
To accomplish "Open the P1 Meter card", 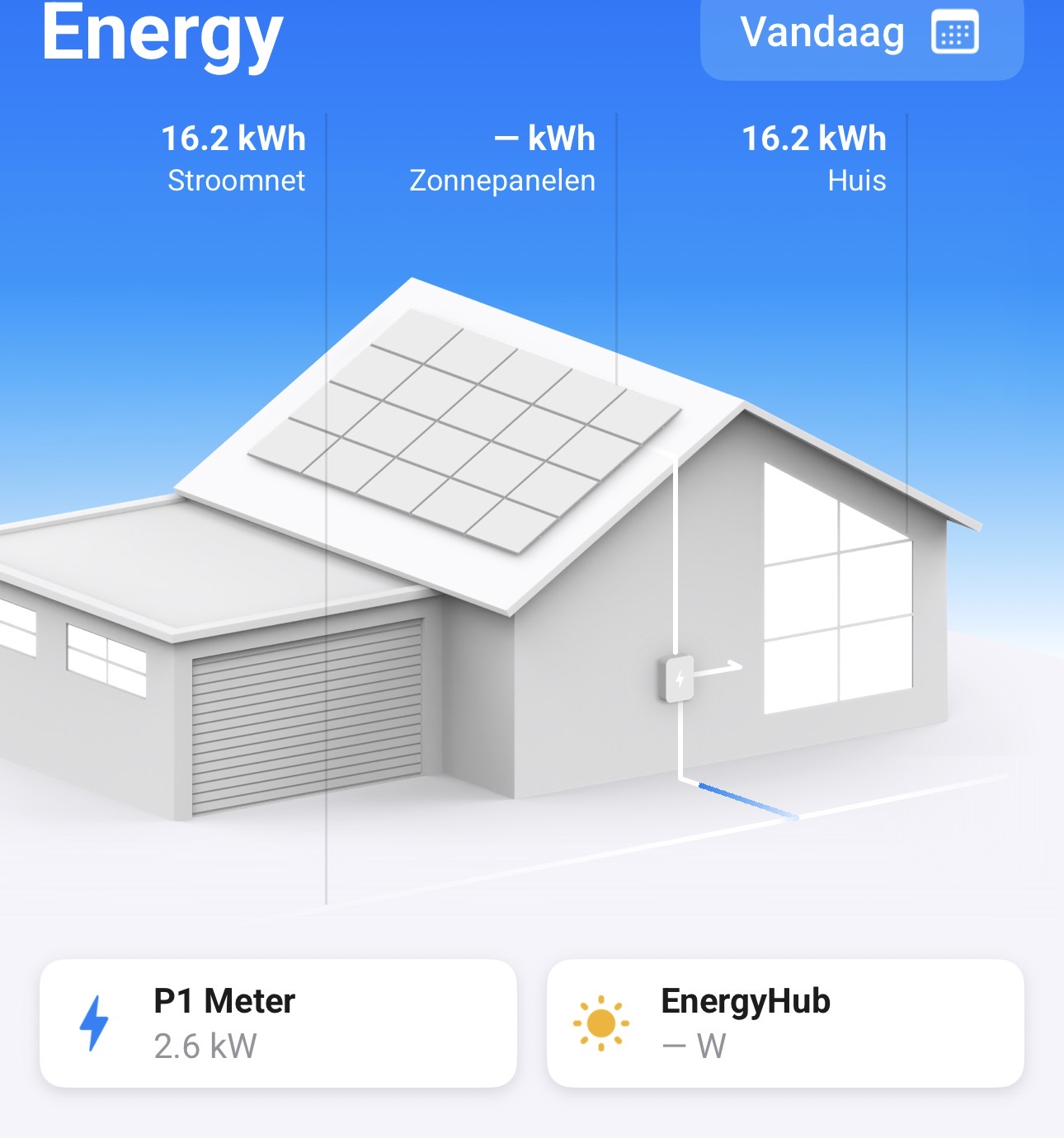I will (278, 1023).
